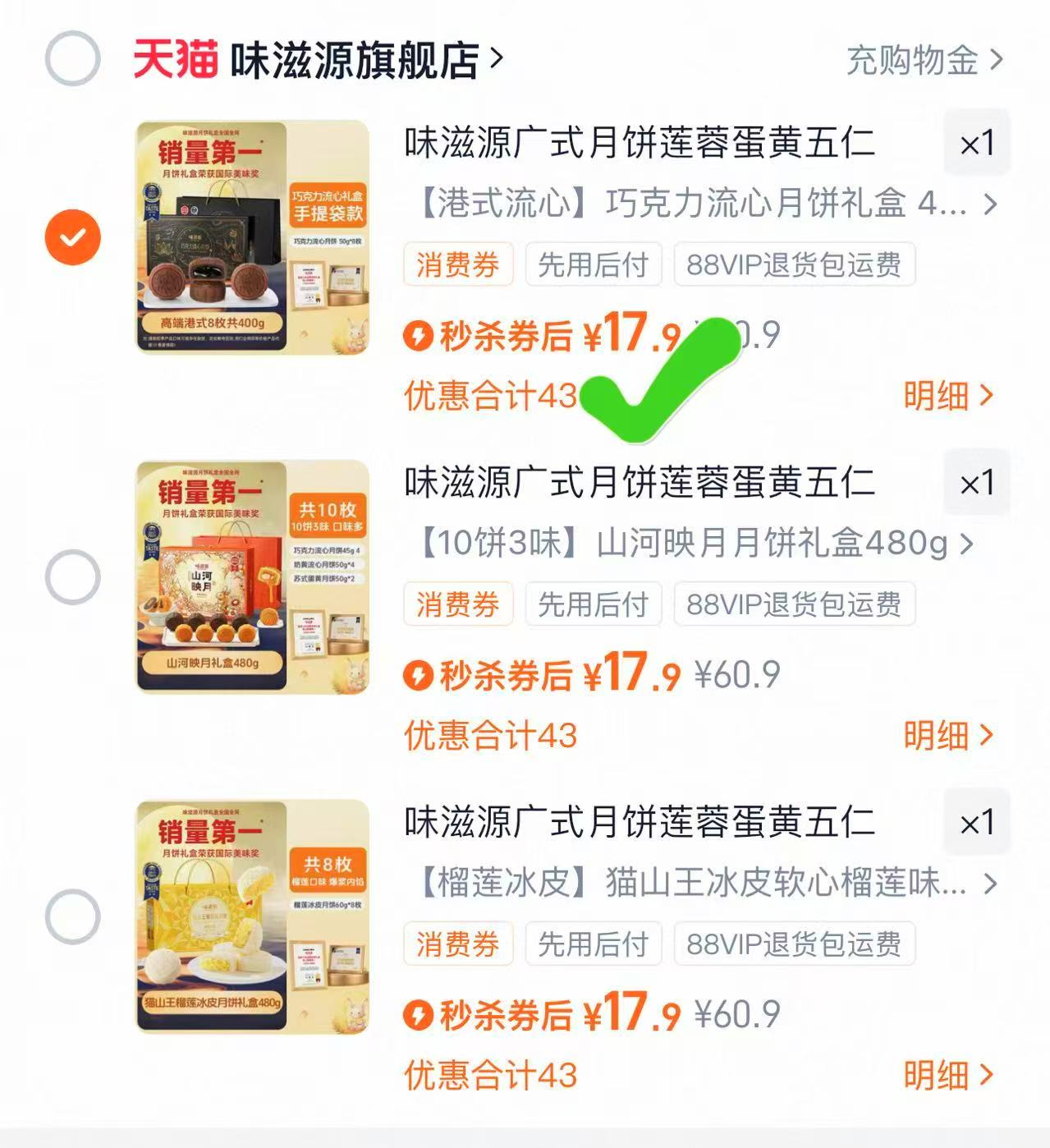Click the flash-sale lightning icon on first mooncake item

click(x=421, y=334)
